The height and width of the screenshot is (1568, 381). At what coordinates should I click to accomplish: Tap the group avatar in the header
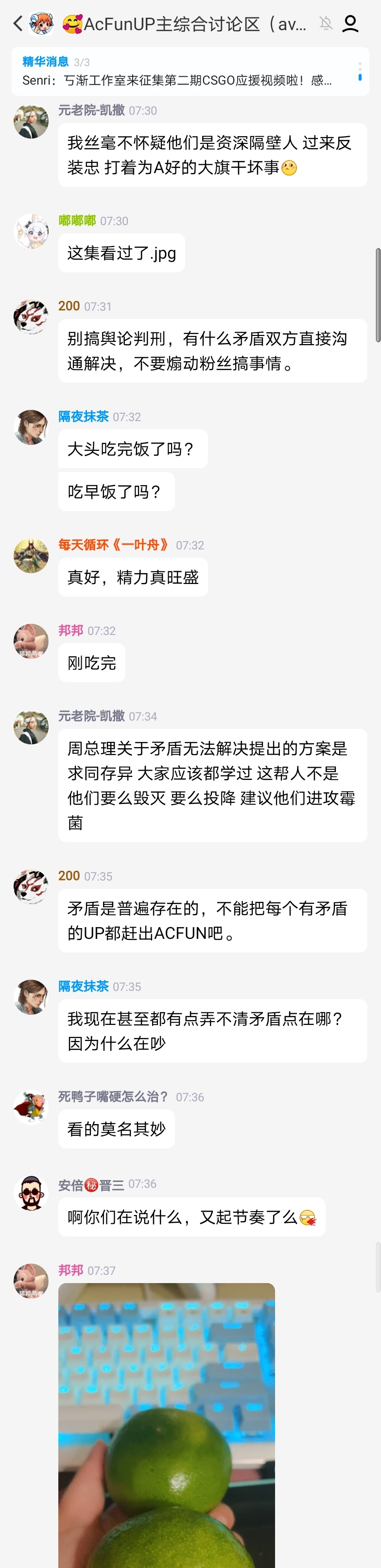[42, 24]
